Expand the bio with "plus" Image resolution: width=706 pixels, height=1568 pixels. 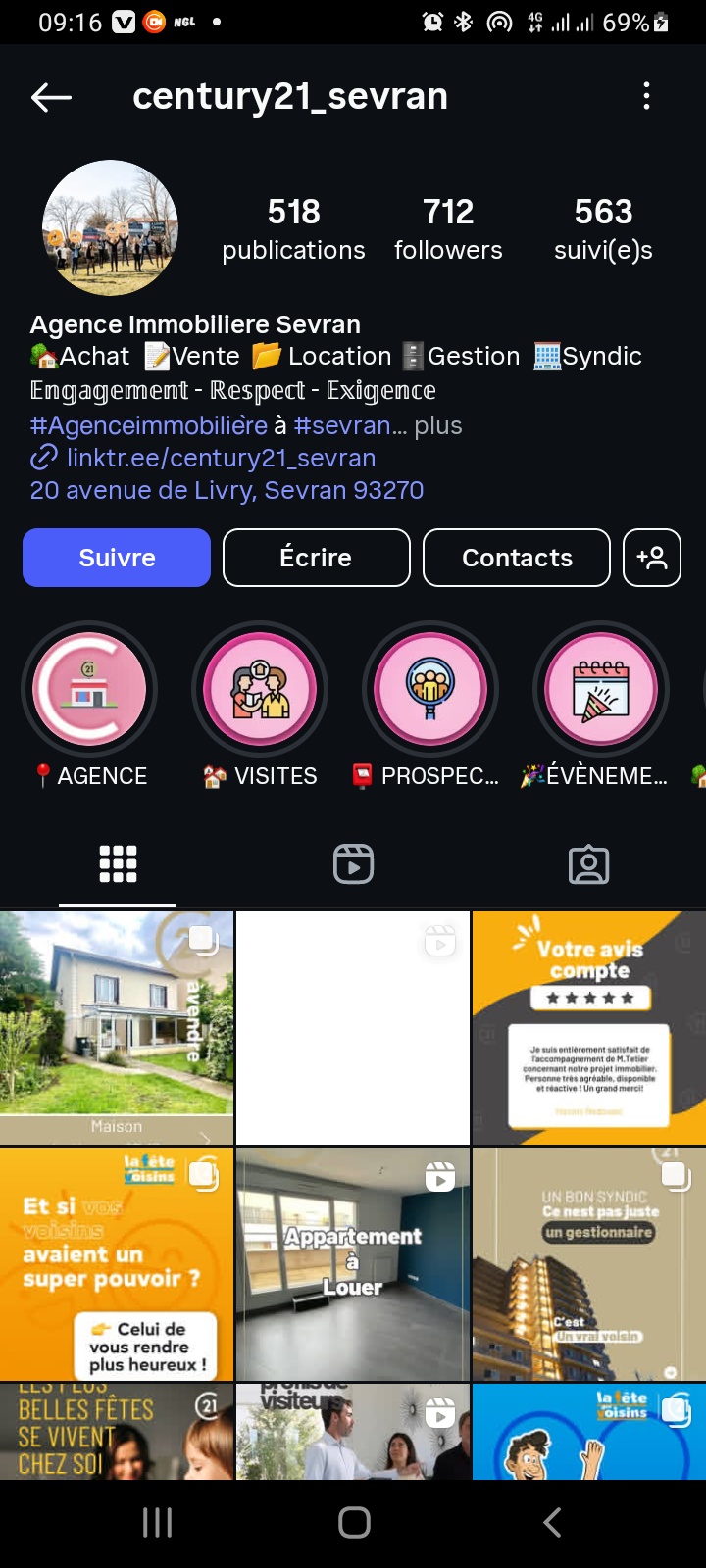(x=437, y=425)
